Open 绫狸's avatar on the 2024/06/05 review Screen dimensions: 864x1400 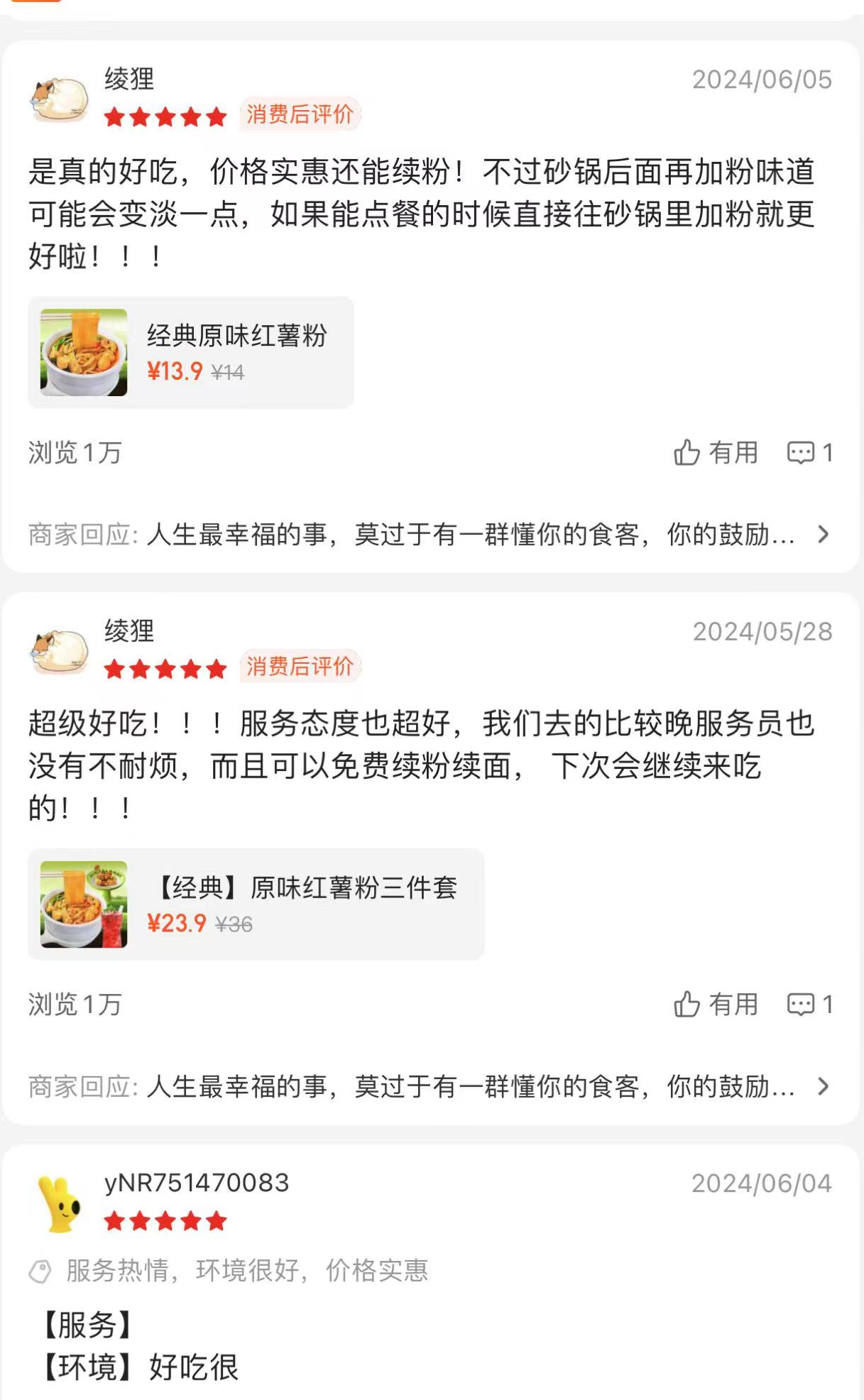pos(60,99)
